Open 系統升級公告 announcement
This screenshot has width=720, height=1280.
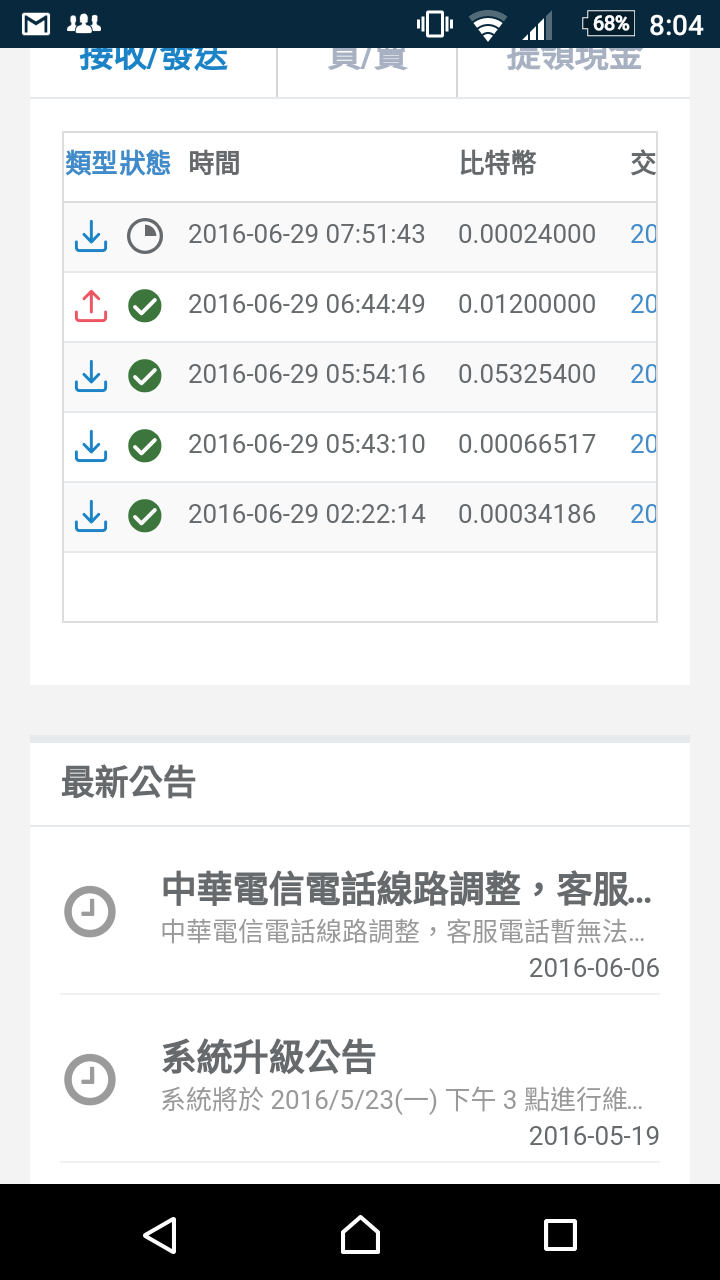tap(360, 1079)
